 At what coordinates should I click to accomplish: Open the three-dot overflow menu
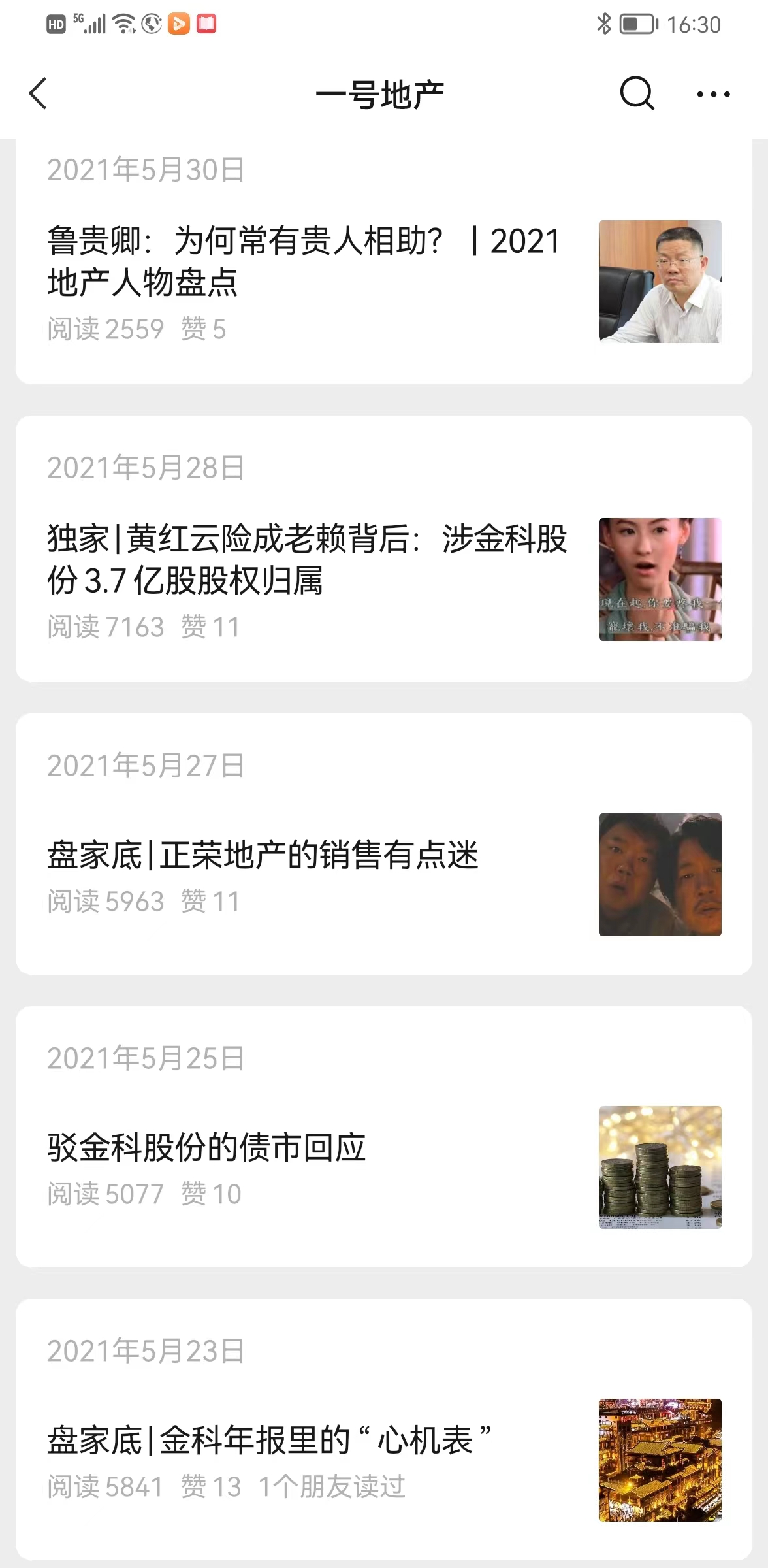(x=713, y=94)
